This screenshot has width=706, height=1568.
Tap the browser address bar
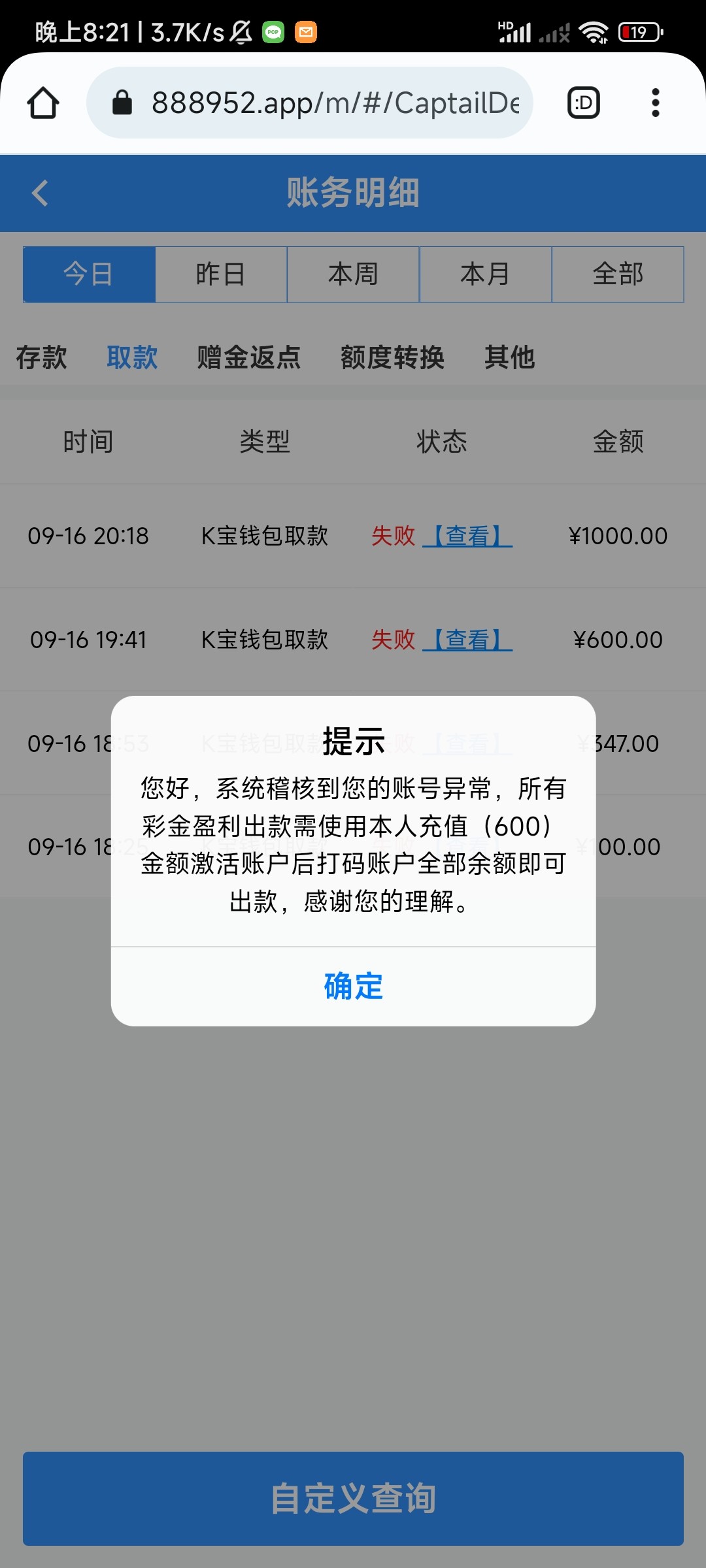327,103
